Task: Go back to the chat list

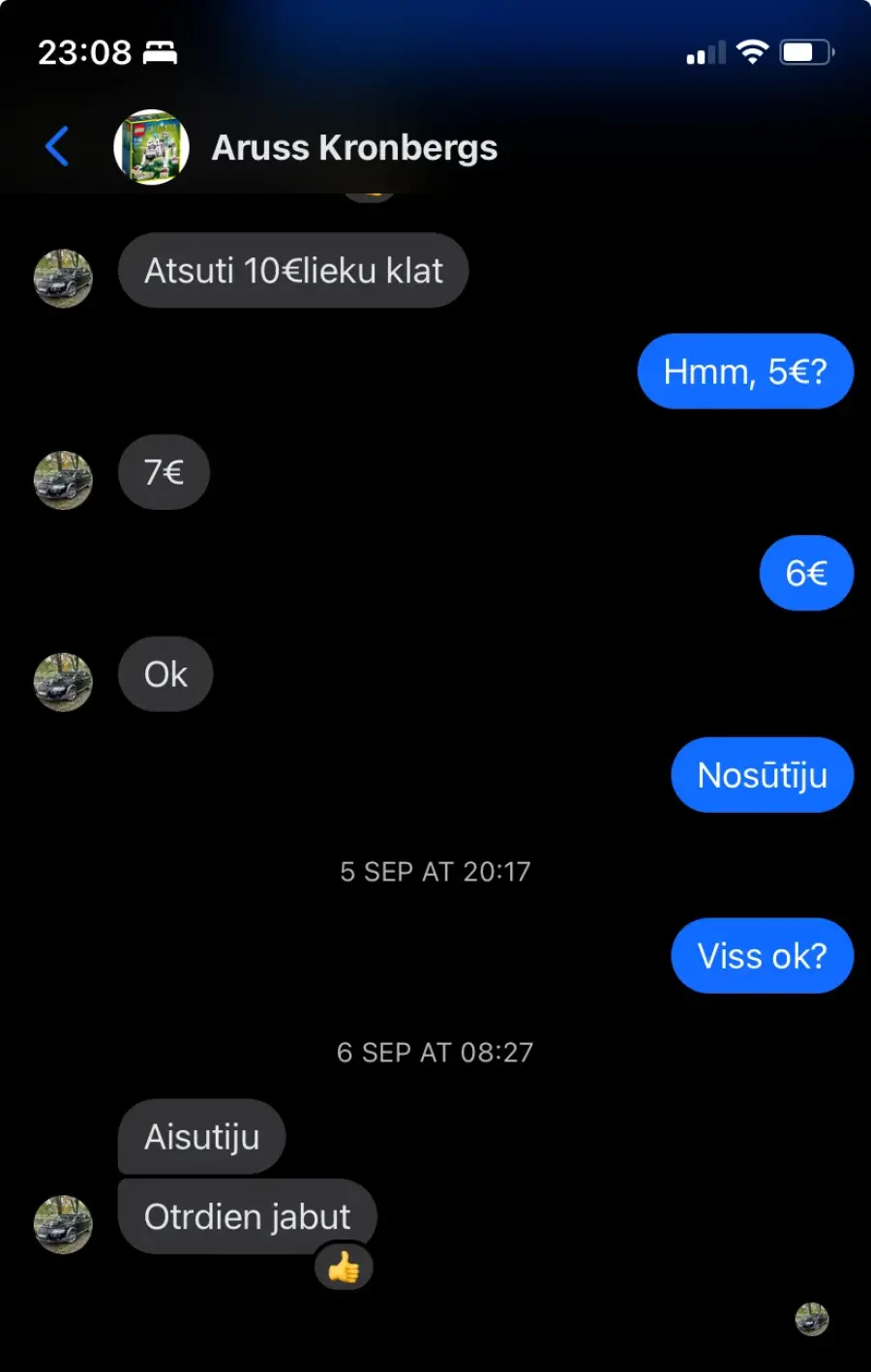Action: coord(57,147)
